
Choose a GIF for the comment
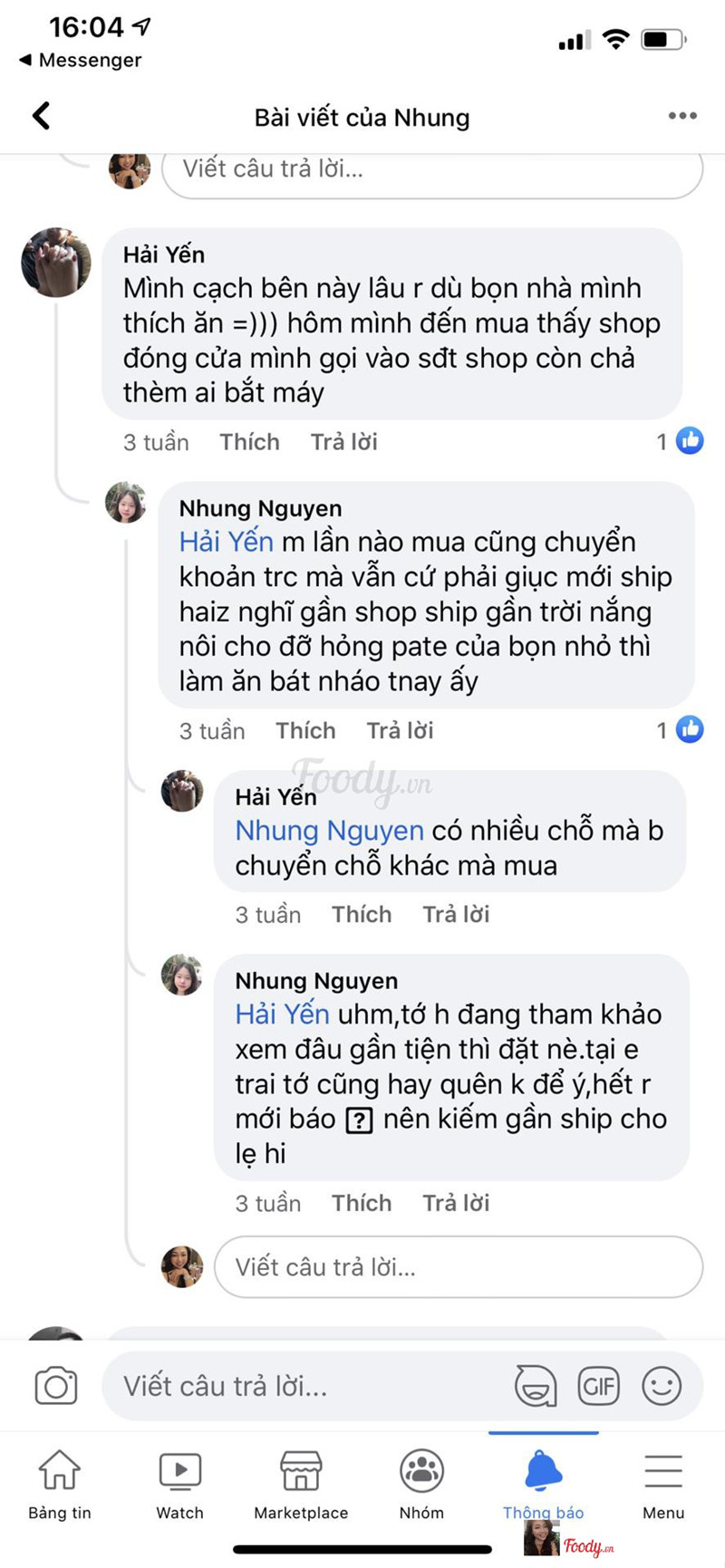click(x=599, y=1386)
